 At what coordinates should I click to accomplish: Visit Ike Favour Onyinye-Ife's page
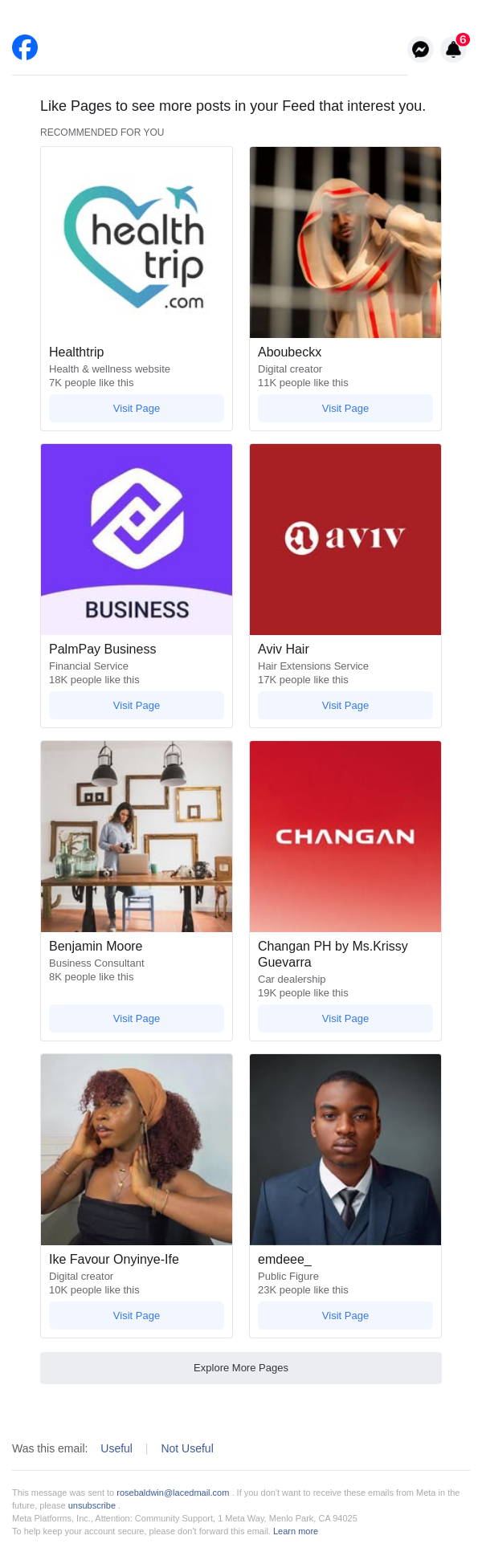137,1315
